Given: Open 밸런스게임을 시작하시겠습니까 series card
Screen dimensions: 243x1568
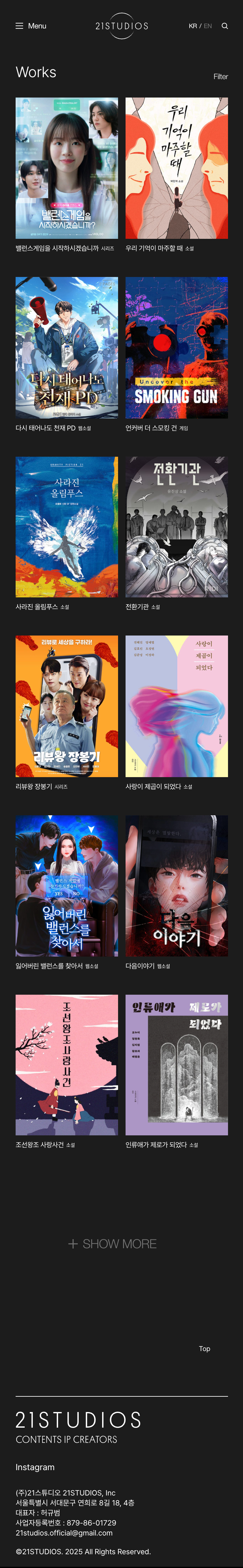Looking at the screenshot, I should click(x=67, y=168).
